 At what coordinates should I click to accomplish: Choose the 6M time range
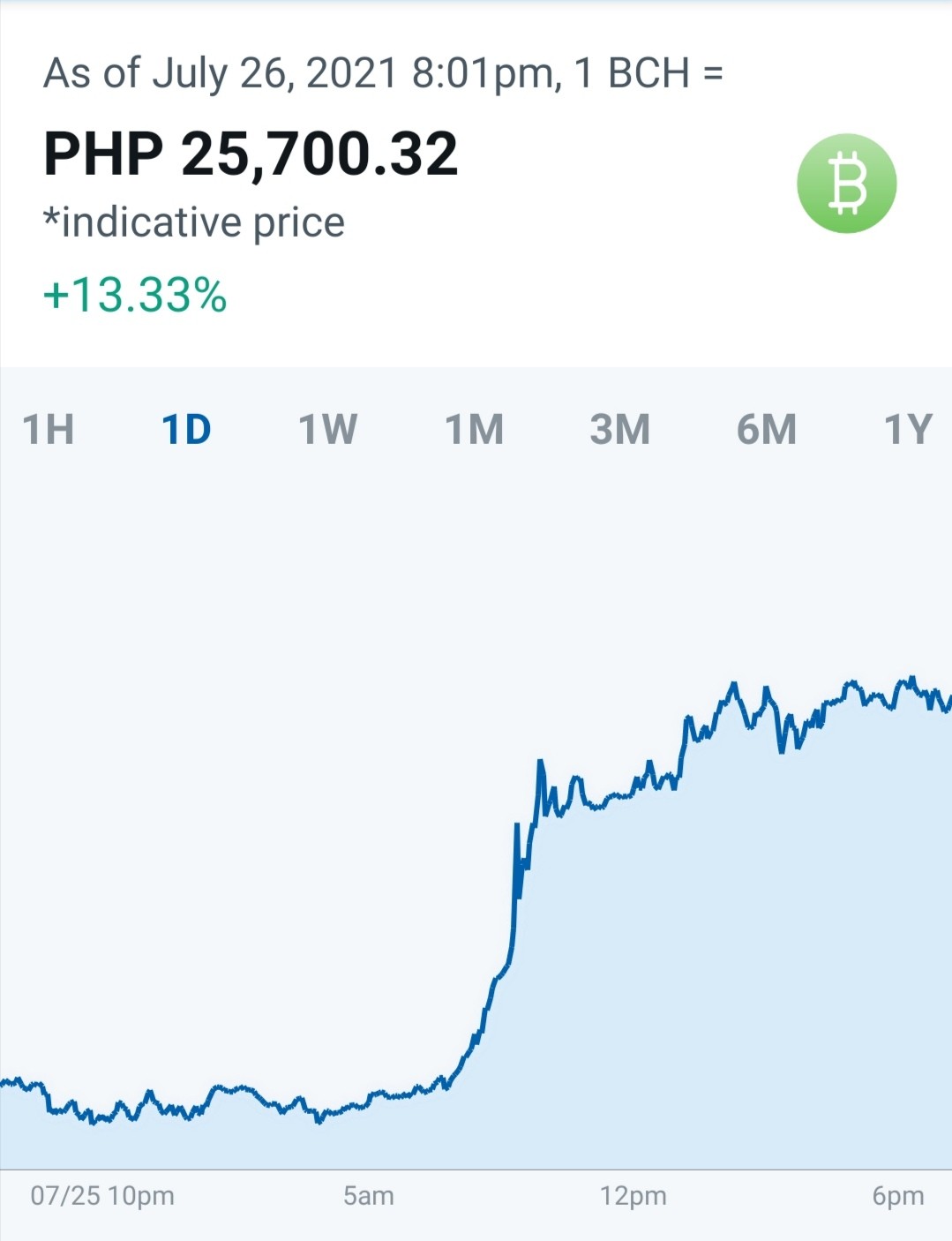[767, 430]
